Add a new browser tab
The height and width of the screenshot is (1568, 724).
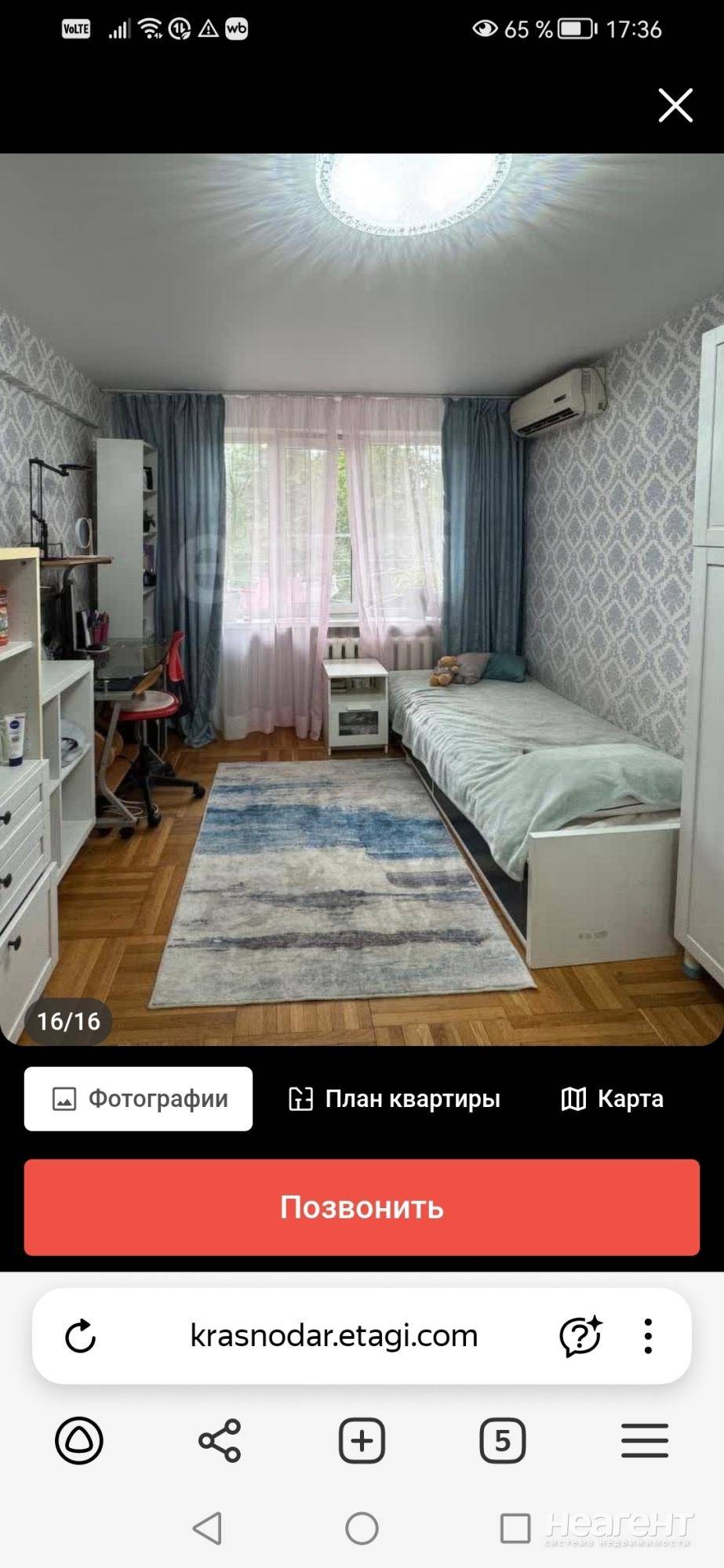tap(362, 1440)
